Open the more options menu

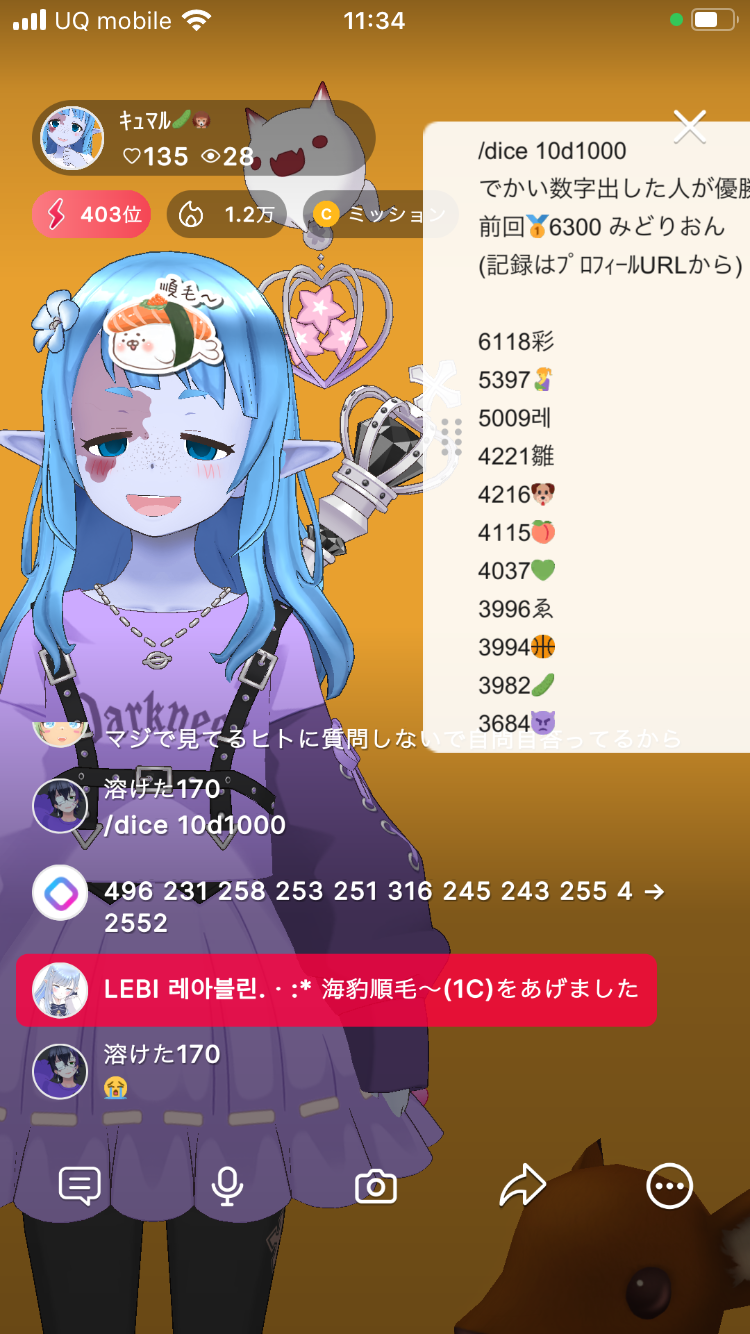point(669,1187)
